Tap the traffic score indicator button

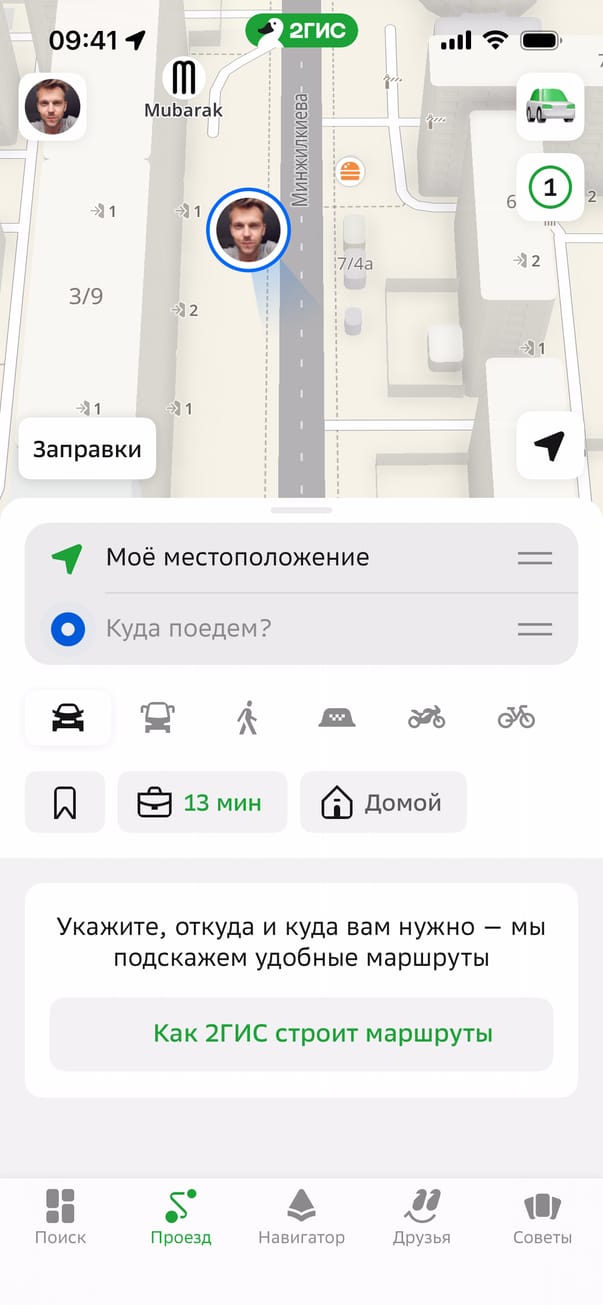tap(550, 187)
